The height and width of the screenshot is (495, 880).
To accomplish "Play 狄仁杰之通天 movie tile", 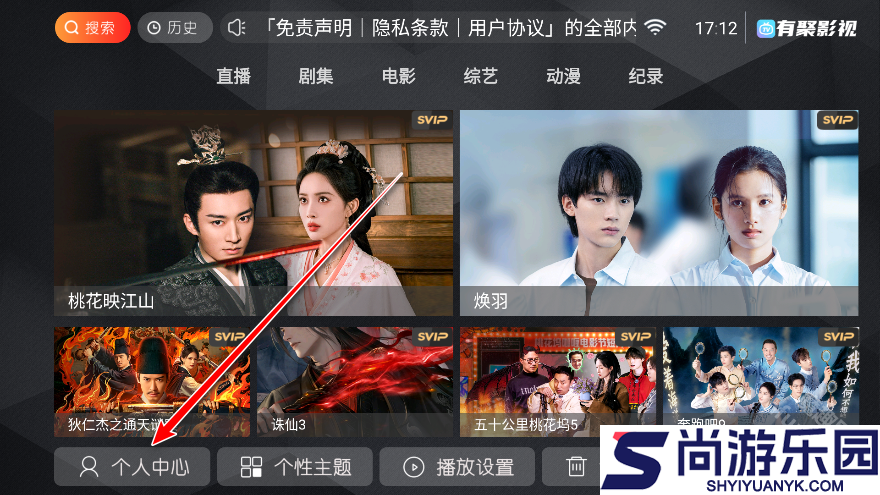I will 152,382.
